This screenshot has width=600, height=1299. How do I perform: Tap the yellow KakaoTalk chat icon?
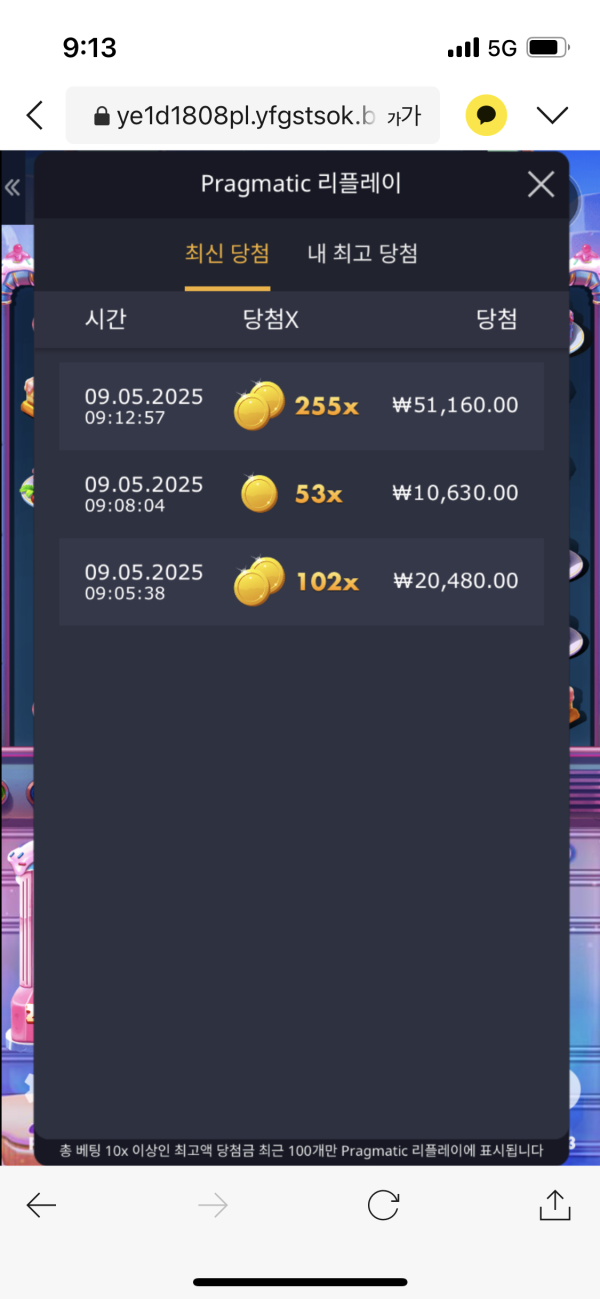(x=486, y=116)
